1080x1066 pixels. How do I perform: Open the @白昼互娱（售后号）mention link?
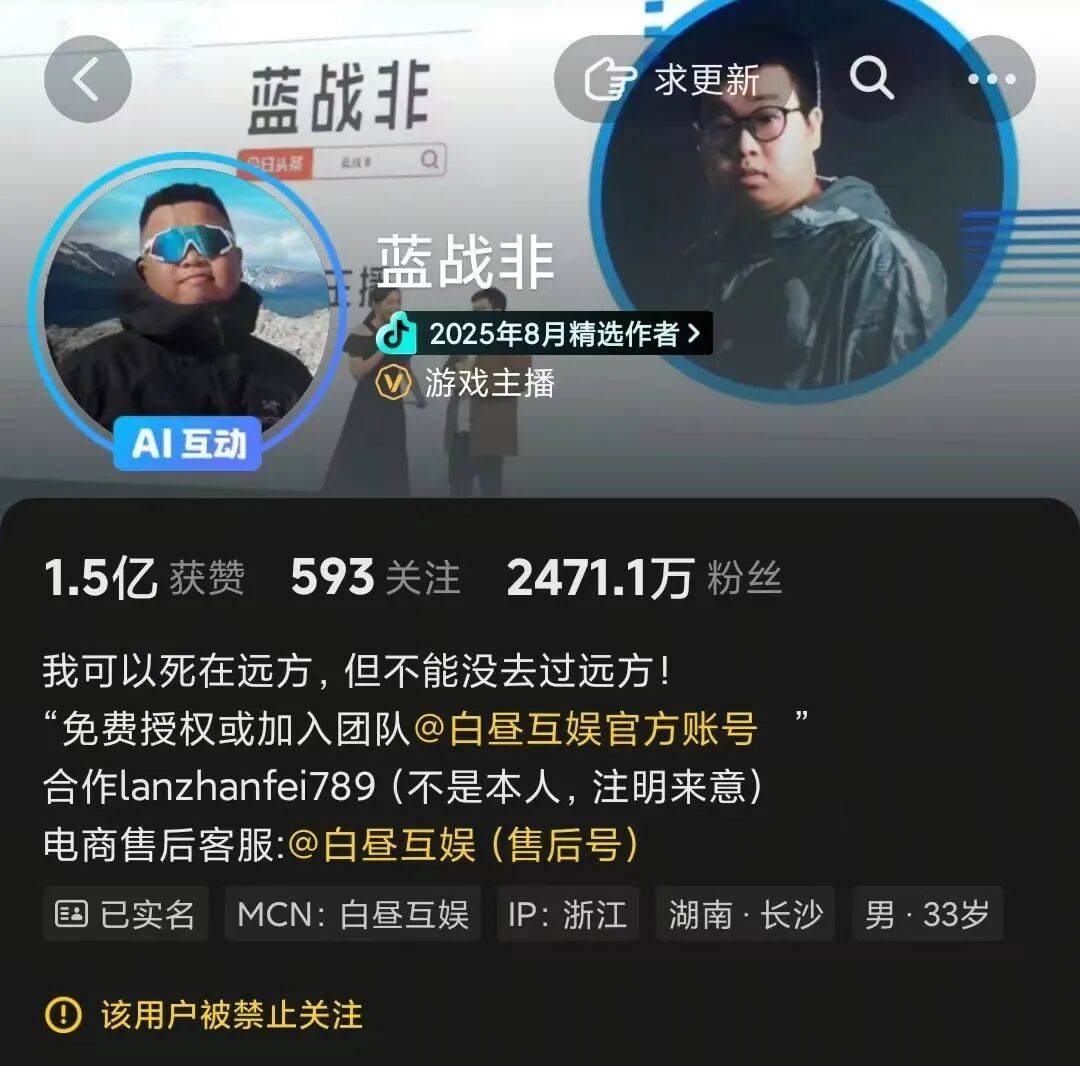tap(463, 845)
